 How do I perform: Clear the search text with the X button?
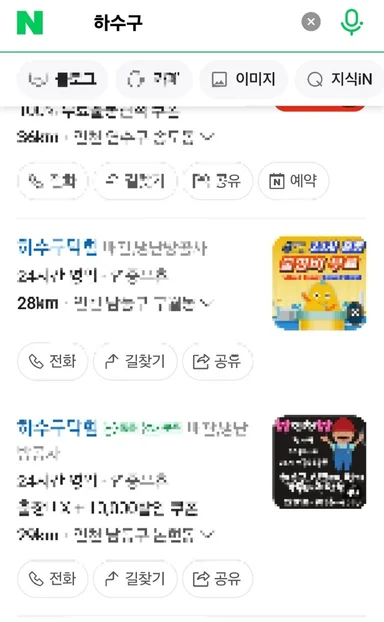pos(311,22)
